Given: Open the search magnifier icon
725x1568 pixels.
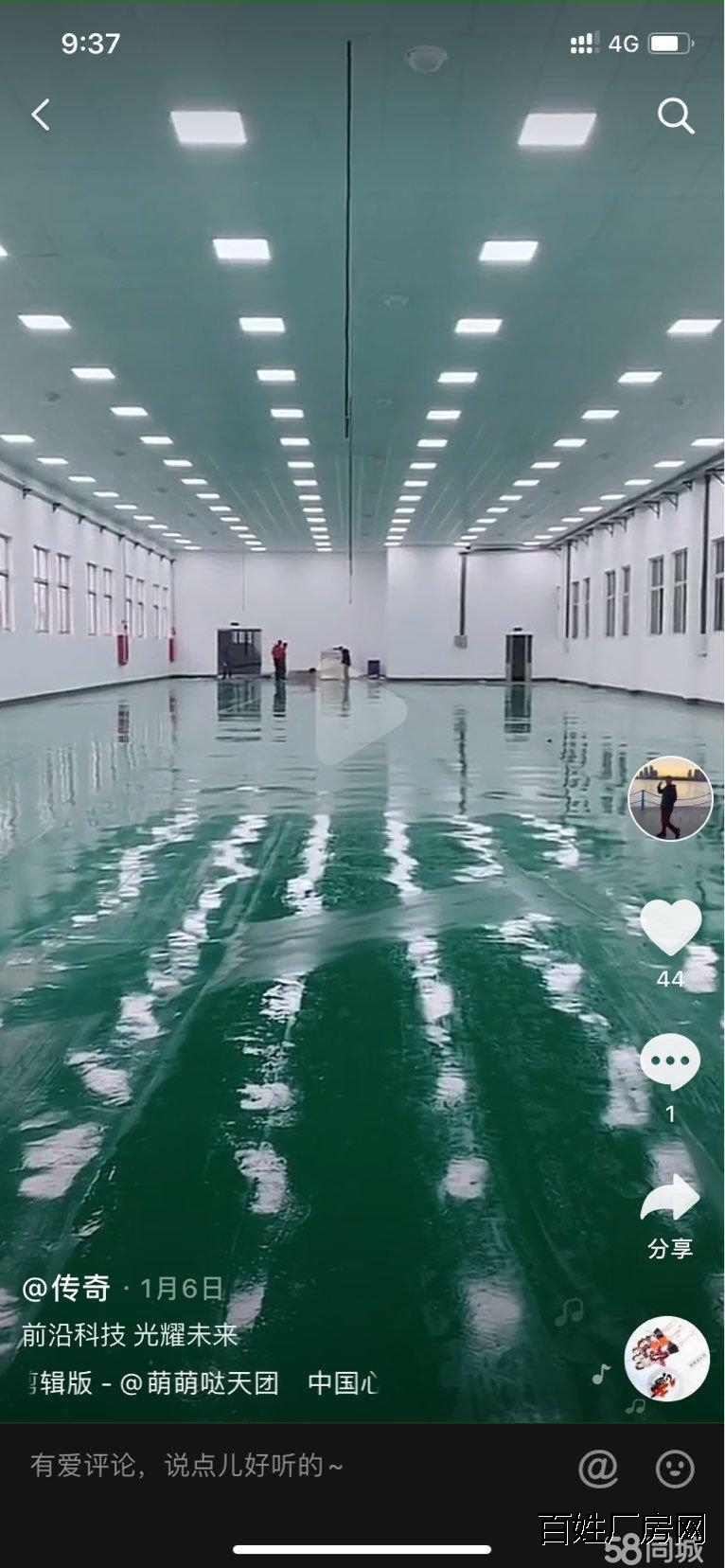Looking at the screenshot, I should coord(676,116).
